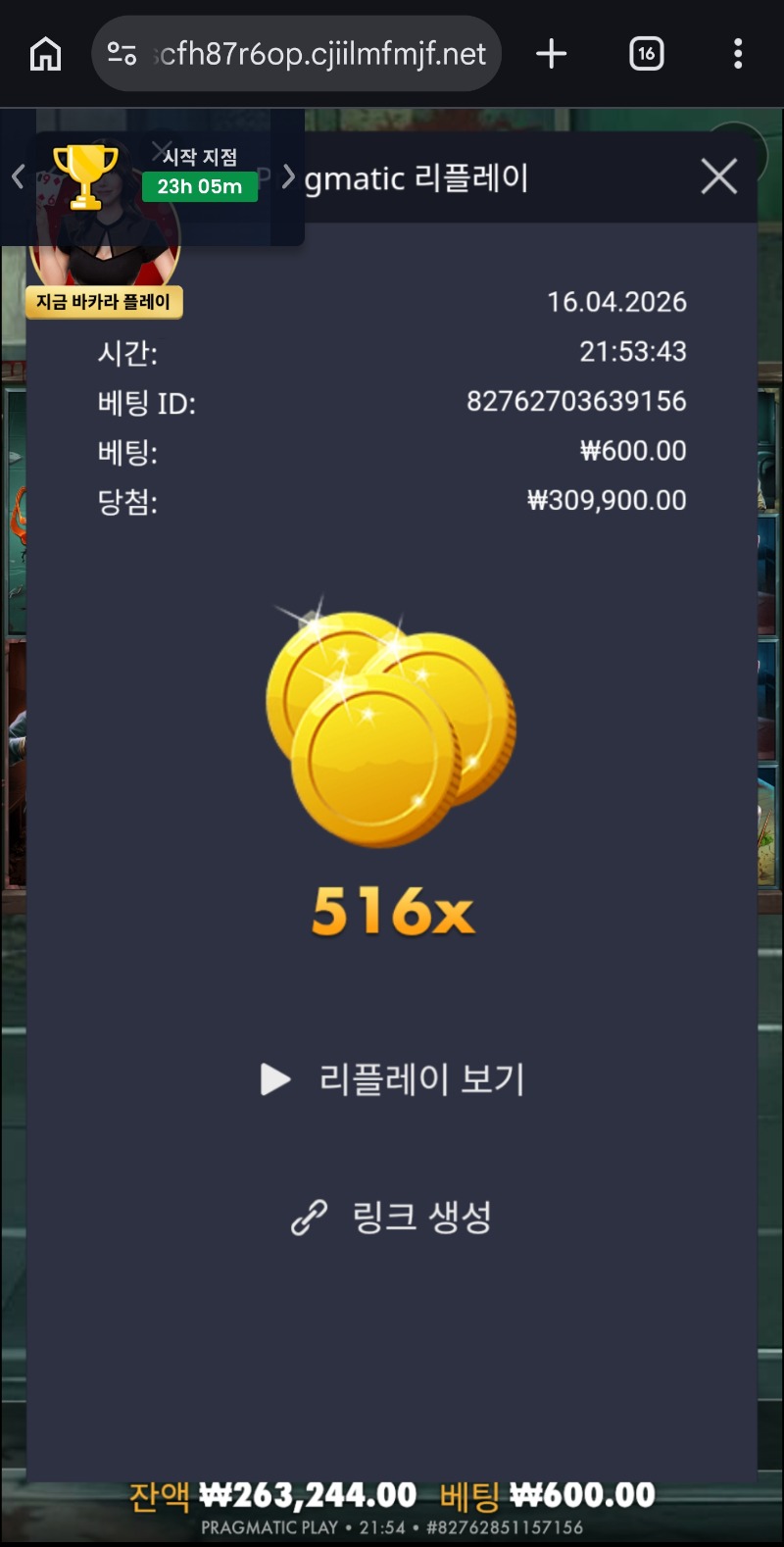Close the Pragmatic replay dialog
The image size is (784, 1547).
(719, 177)
